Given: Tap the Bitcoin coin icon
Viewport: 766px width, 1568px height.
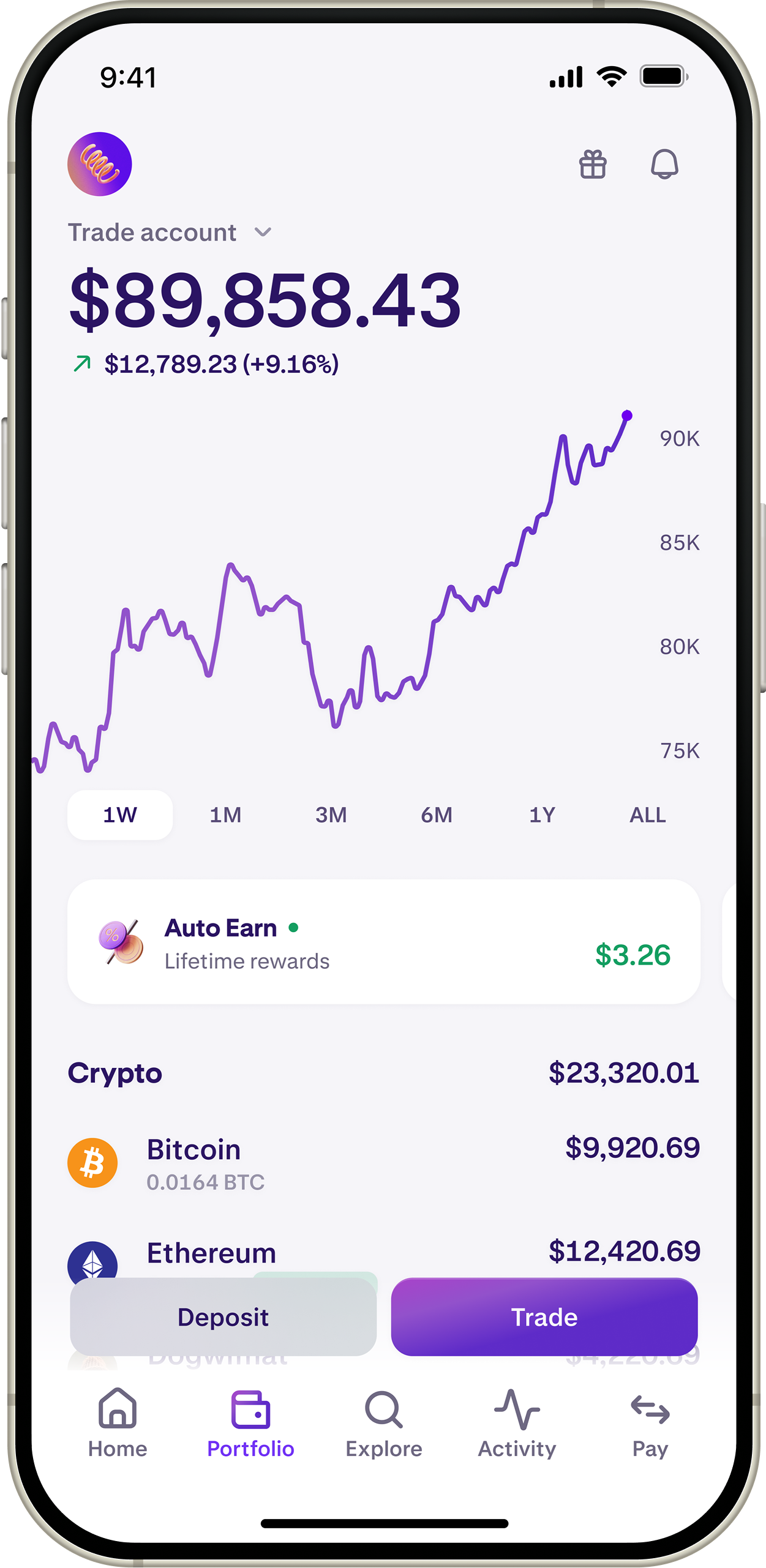Looking at the screenshot, I should pyautogui.click(x=91, y=1162).
